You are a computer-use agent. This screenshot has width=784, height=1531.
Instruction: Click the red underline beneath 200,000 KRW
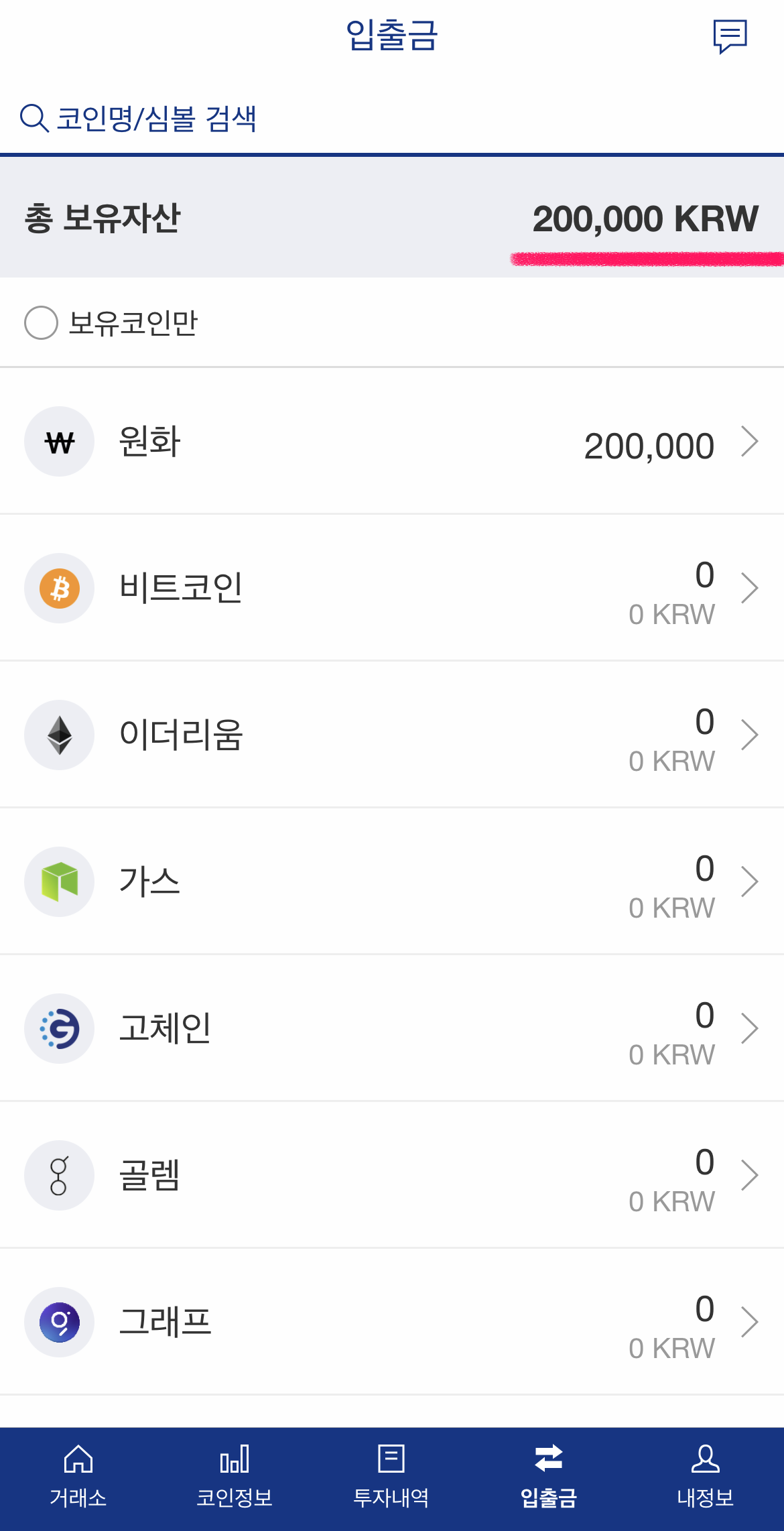coord(643,258)
